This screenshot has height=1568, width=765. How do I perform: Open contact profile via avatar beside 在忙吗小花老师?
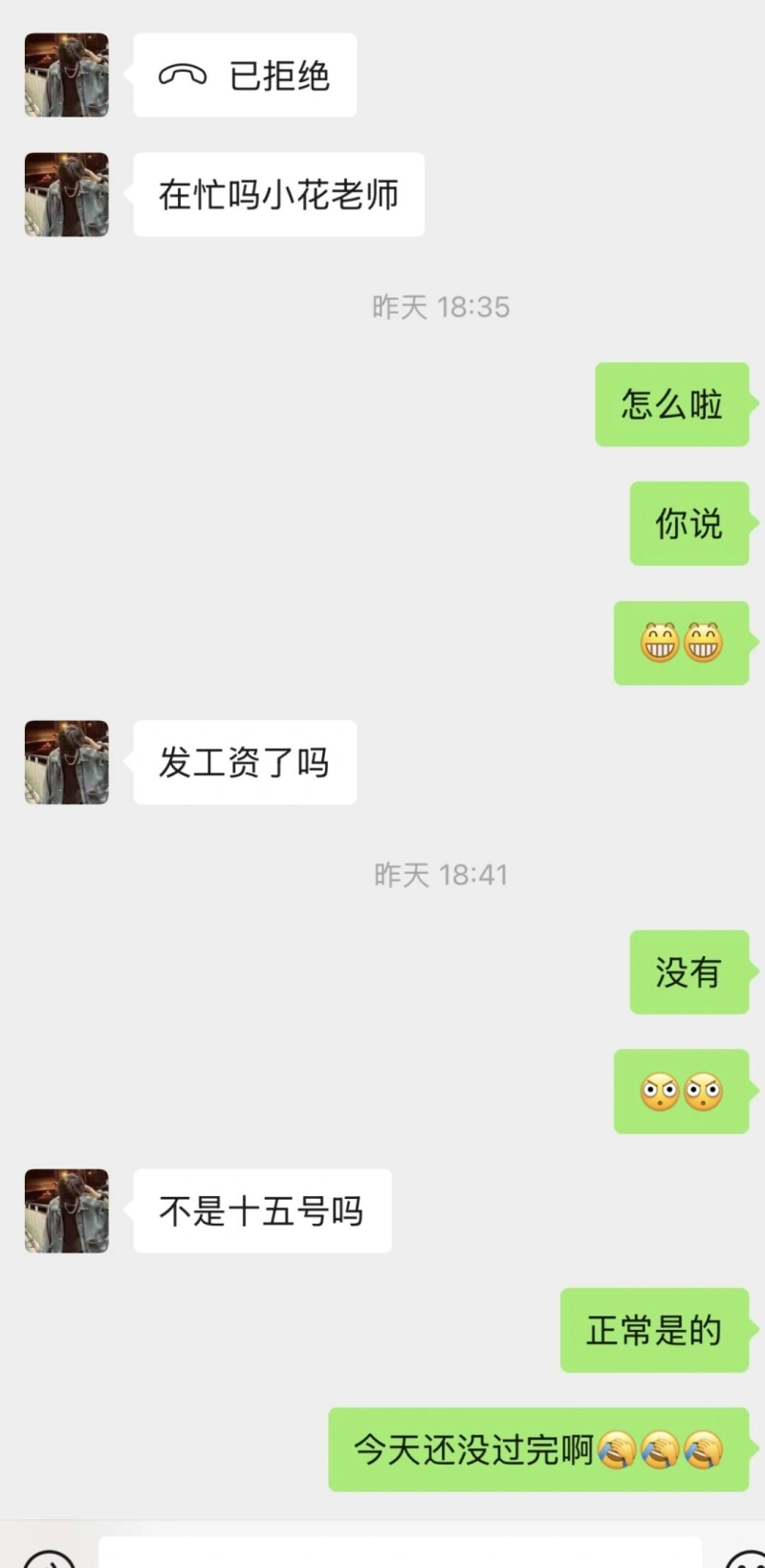point(66,194)
